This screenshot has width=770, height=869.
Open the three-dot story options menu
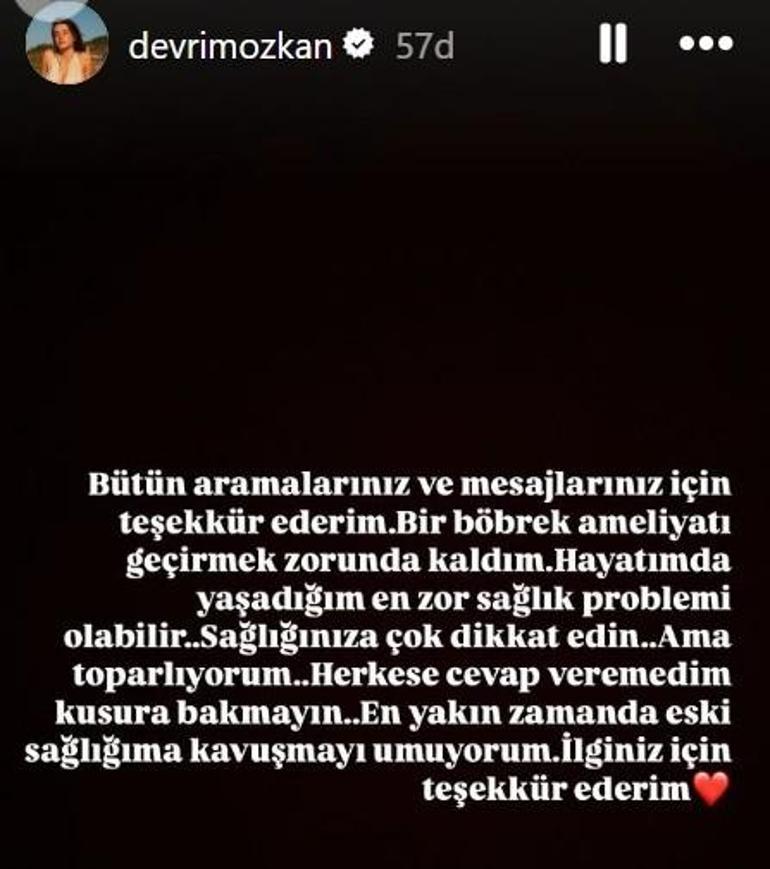tap(706, 45)
